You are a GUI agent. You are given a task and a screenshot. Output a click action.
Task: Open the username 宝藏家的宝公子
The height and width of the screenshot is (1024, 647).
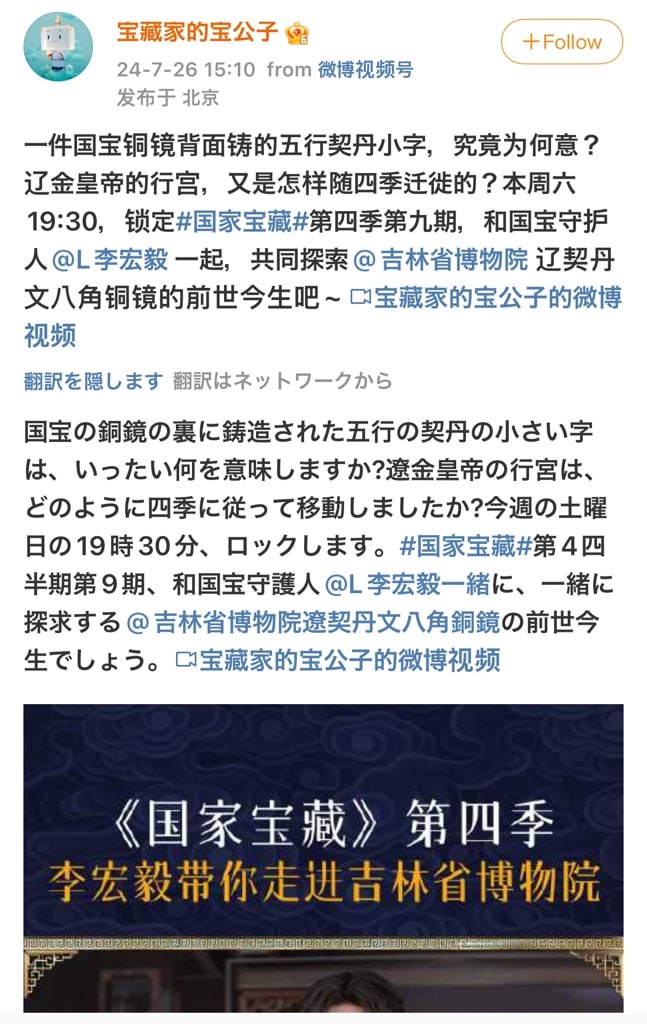[x=197, y=32]
